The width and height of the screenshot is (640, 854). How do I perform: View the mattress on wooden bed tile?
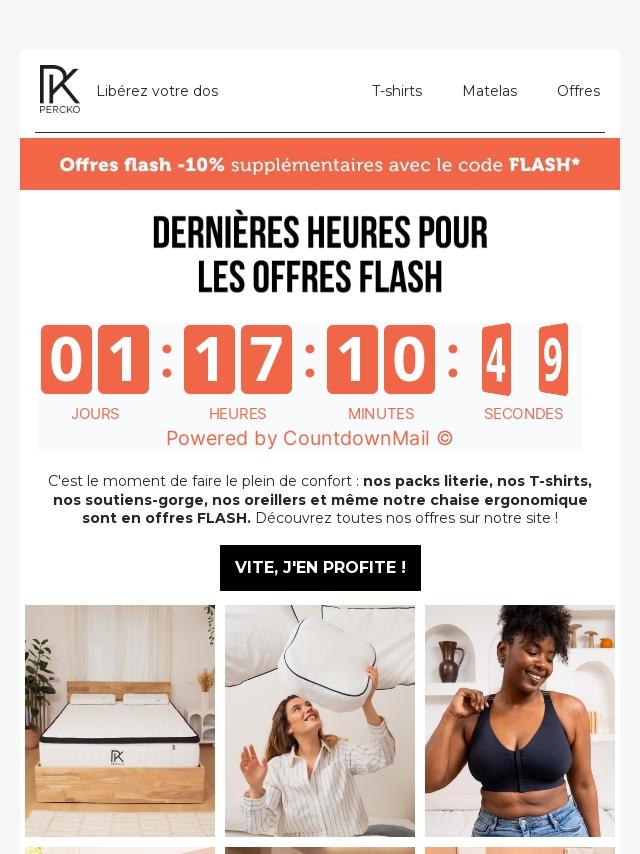click(x=120, y=720)
